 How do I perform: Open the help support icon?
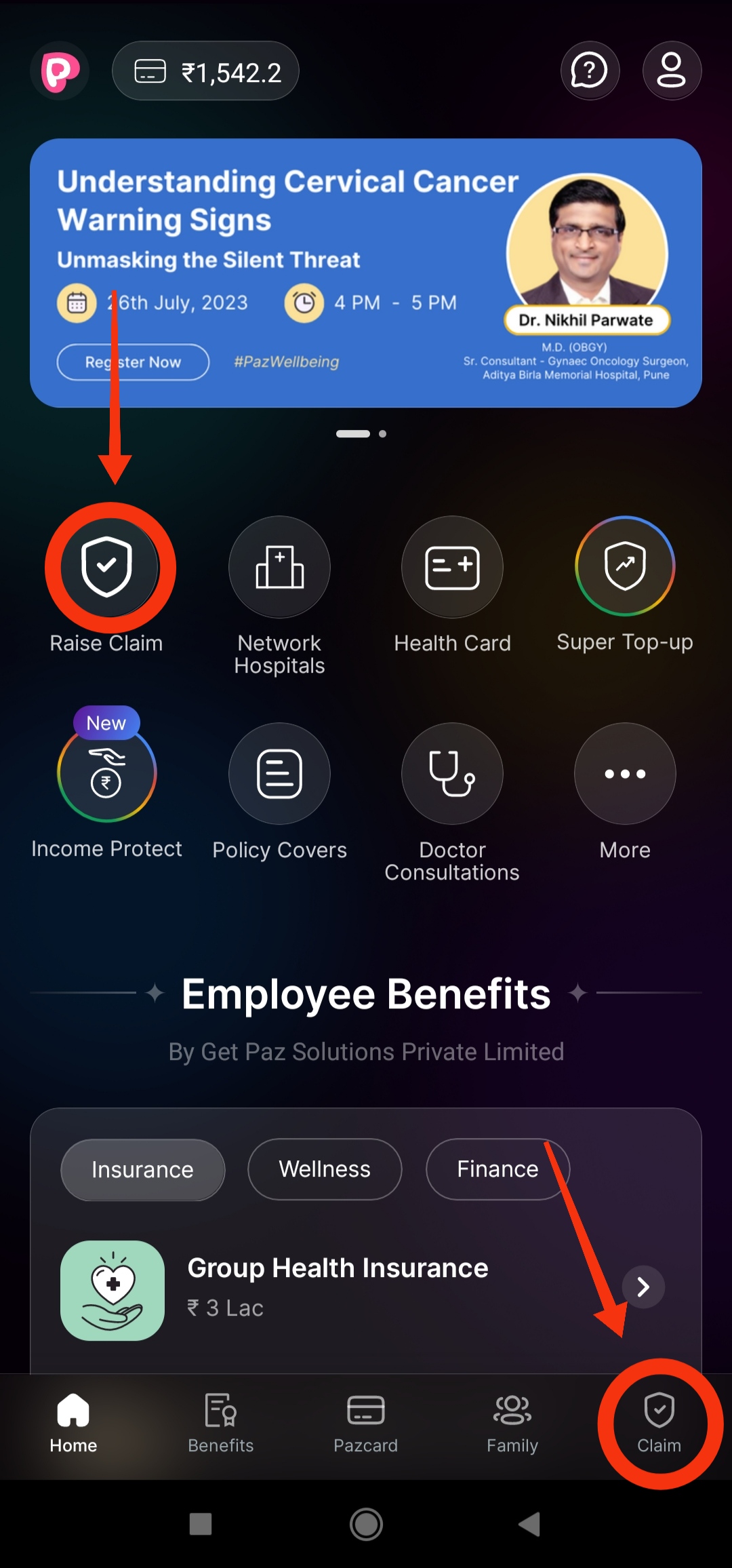[x=590, y=71]
